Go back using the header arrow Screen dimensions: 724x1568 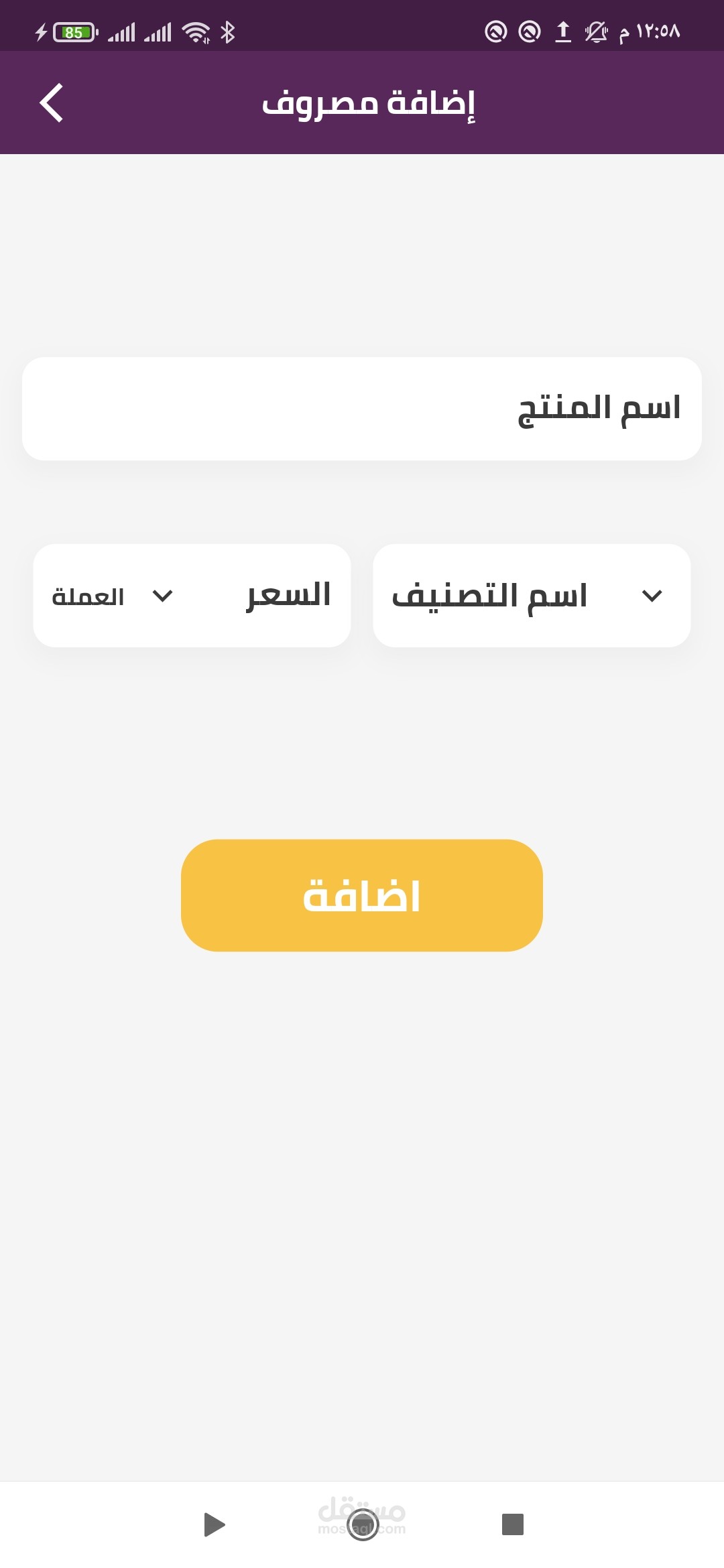[52, 103]
